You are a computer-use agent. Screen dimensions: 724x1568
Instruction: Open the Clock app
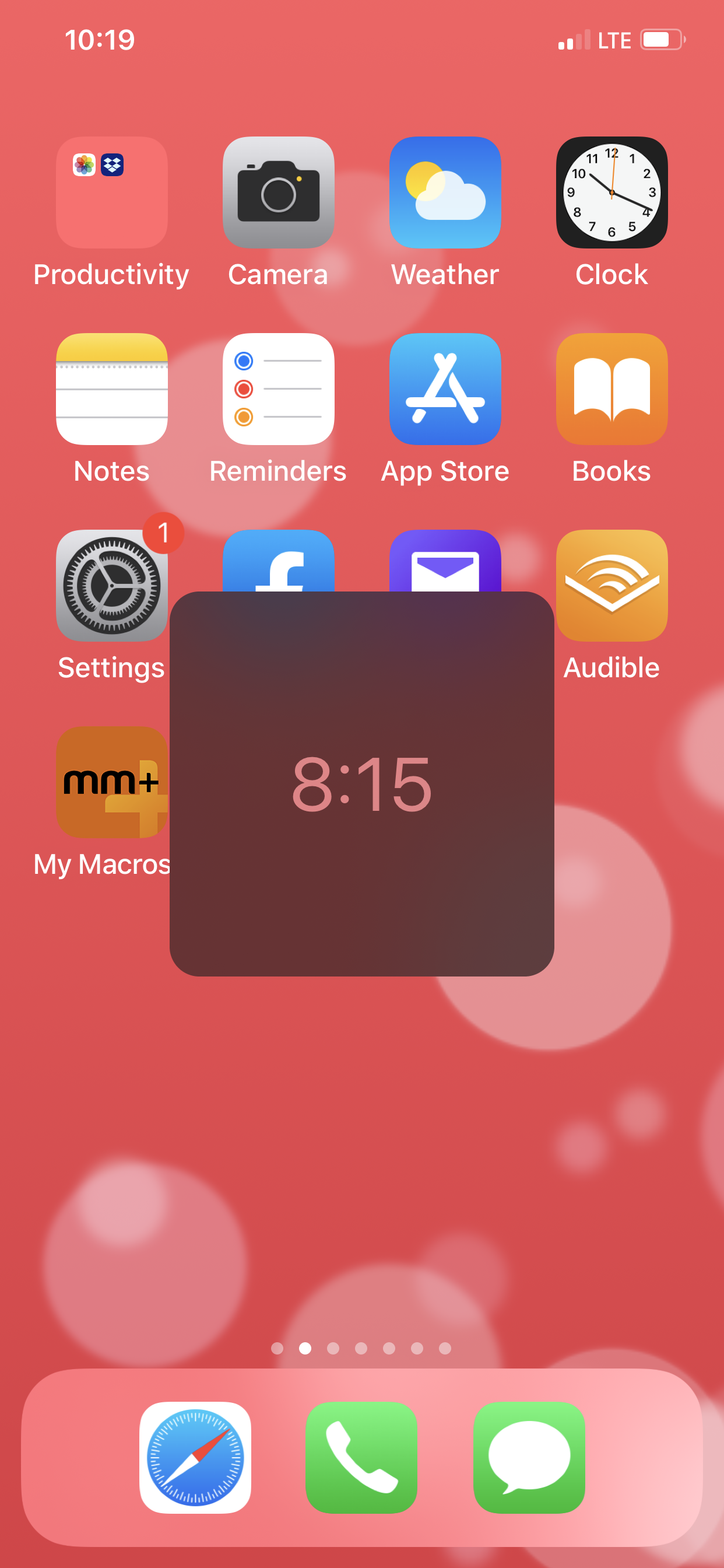(x=611, y=192)
